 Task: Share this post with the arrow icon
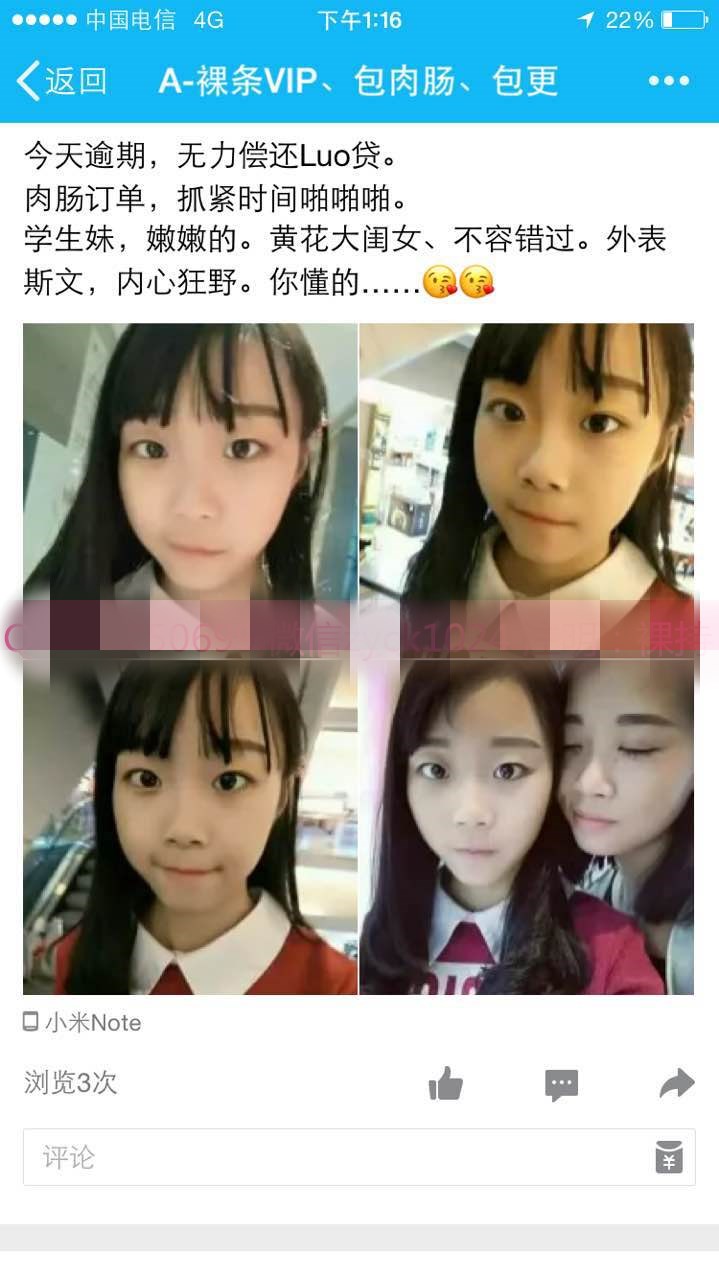point(677,1083)
